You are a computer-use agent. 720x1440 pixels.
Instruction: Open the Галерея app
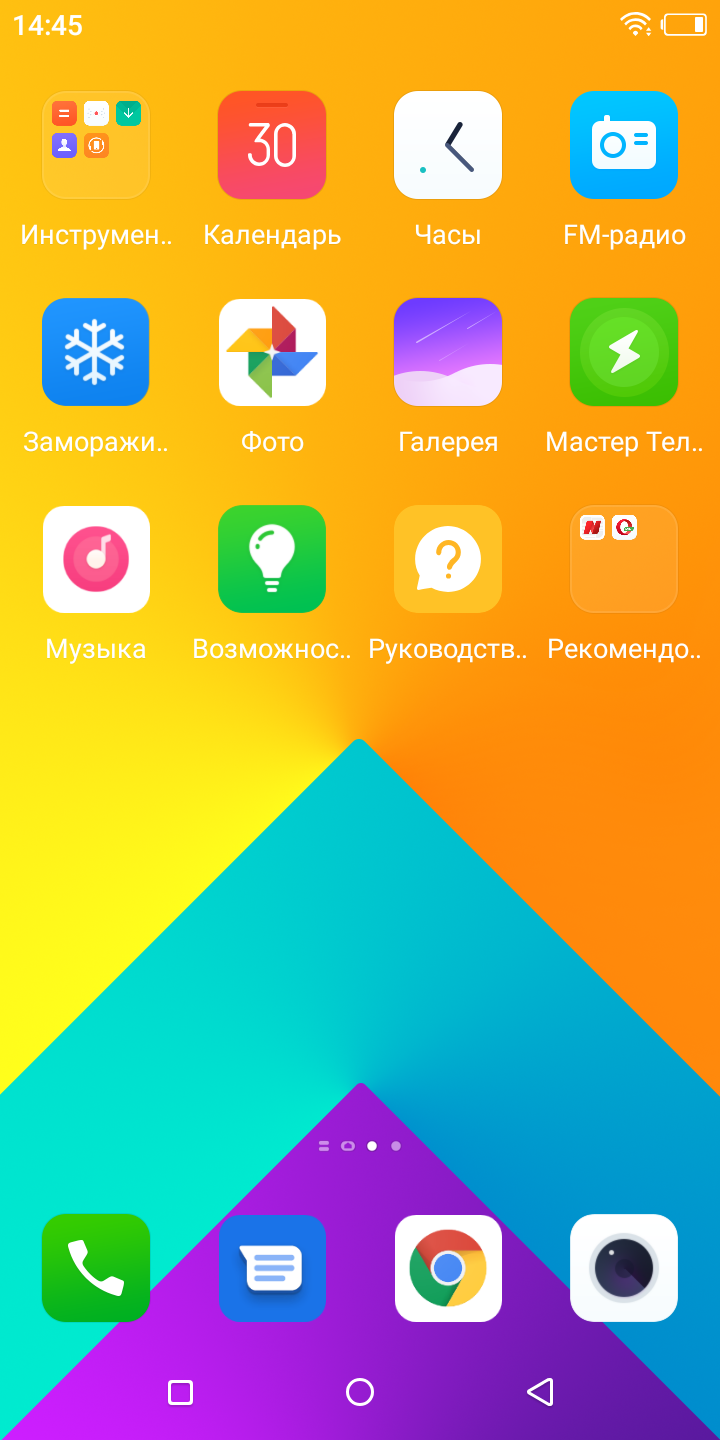pos(448,352)
